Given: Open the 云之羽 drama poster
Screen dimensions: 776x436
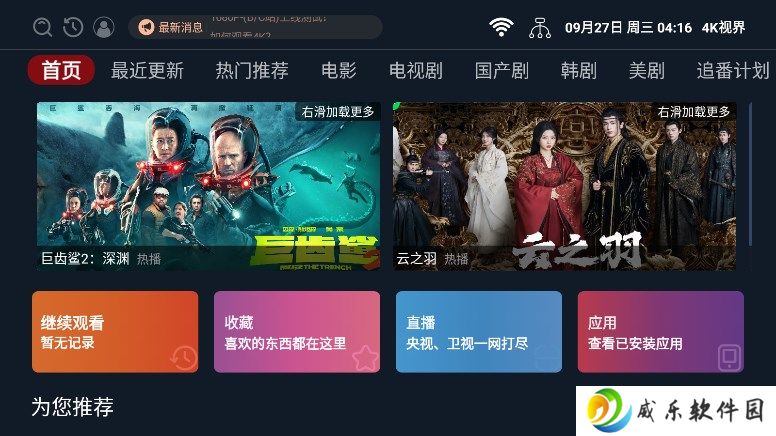Looking at the screenshot, I should 564,186.
